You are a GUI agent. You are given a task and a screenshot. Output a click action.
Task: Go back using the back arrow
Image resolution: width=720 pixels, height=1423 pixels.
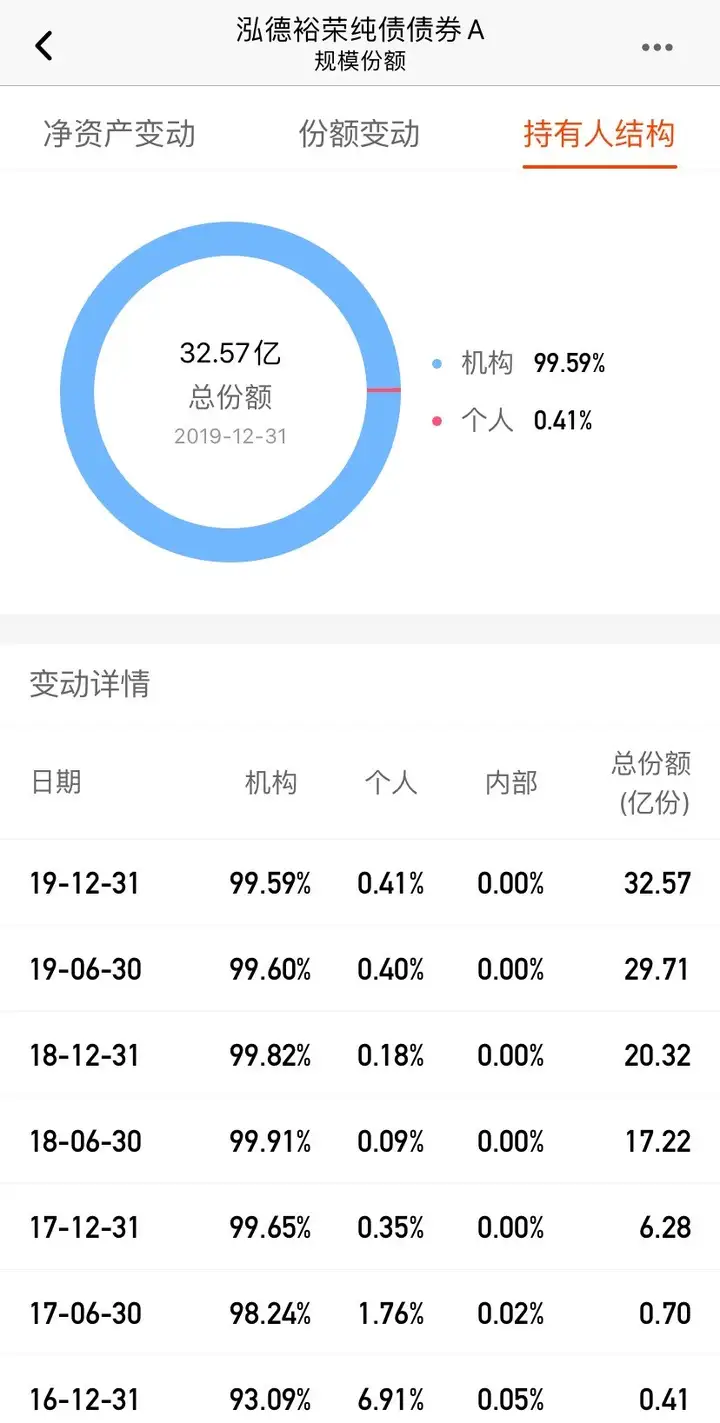coord(44,46)
